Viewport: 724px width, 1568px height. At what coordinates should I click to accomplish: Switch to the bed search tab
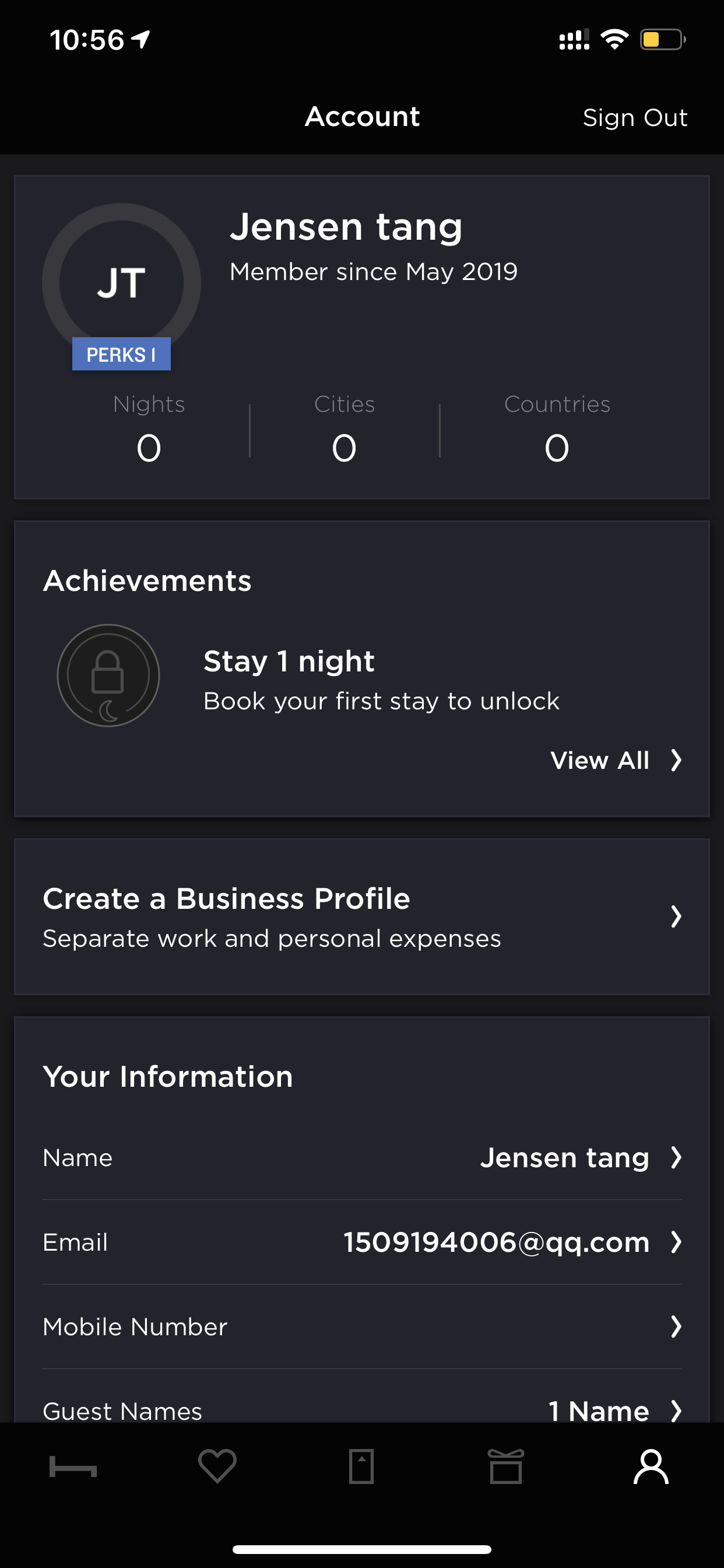[73, 1466]
